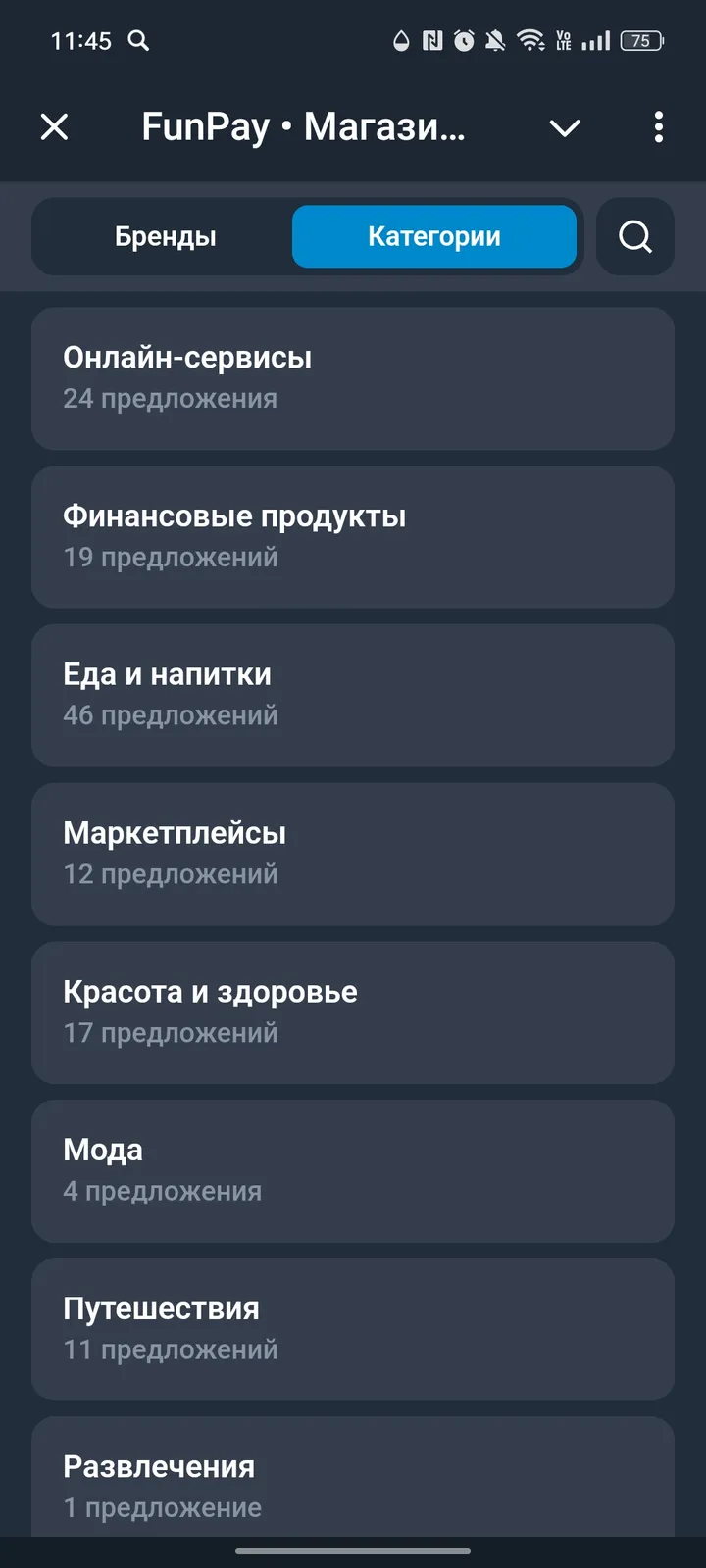This screenshot has height=1568, width=706.
Task: Open the search within the FunPay shop
Action: tap(634, 236)
